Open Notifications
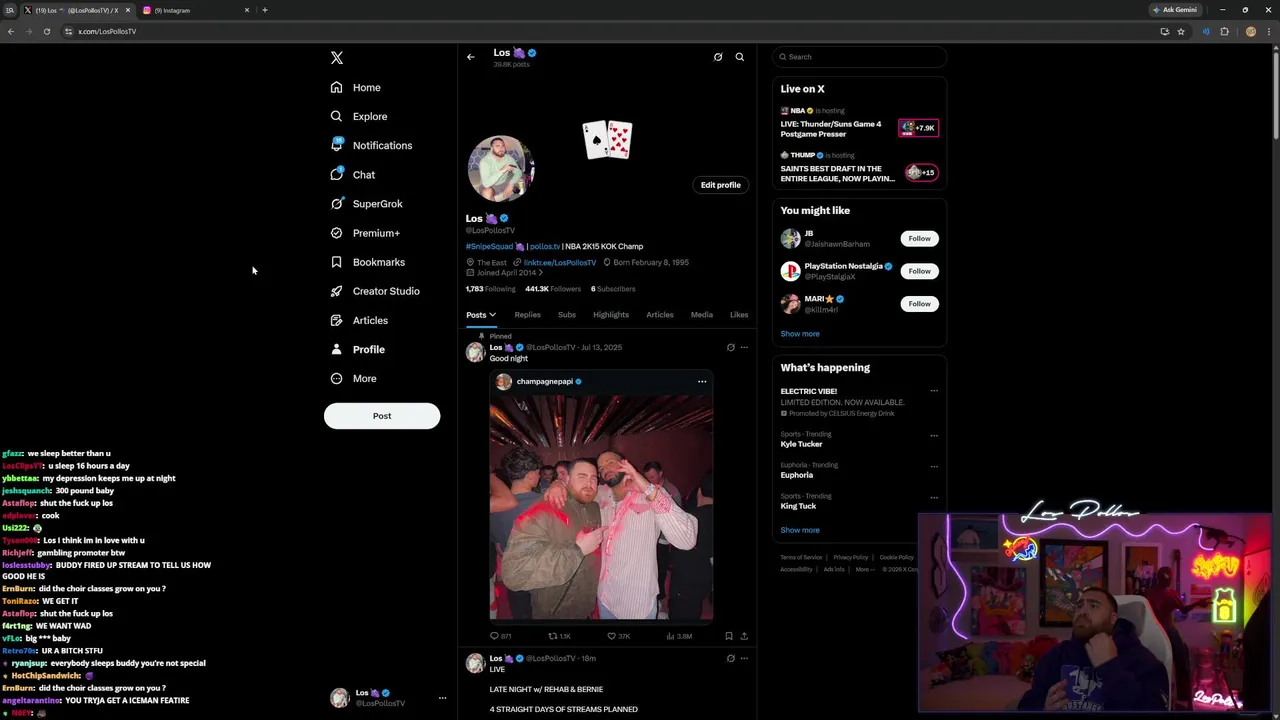 point(381,146)
